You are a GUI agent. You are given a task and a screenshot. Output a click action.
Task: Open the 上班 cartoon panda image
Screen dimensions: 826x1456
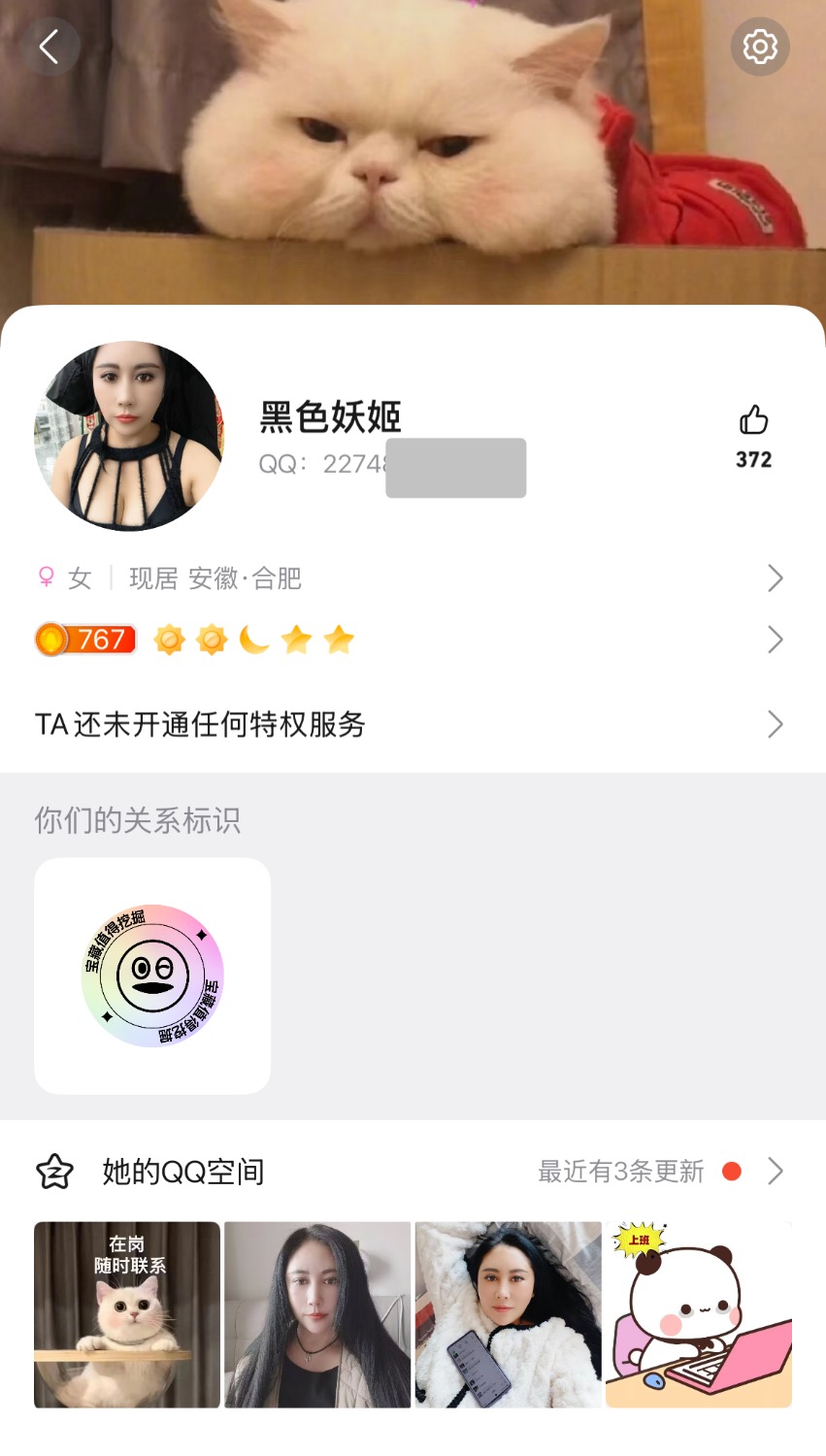[699, 1314]
